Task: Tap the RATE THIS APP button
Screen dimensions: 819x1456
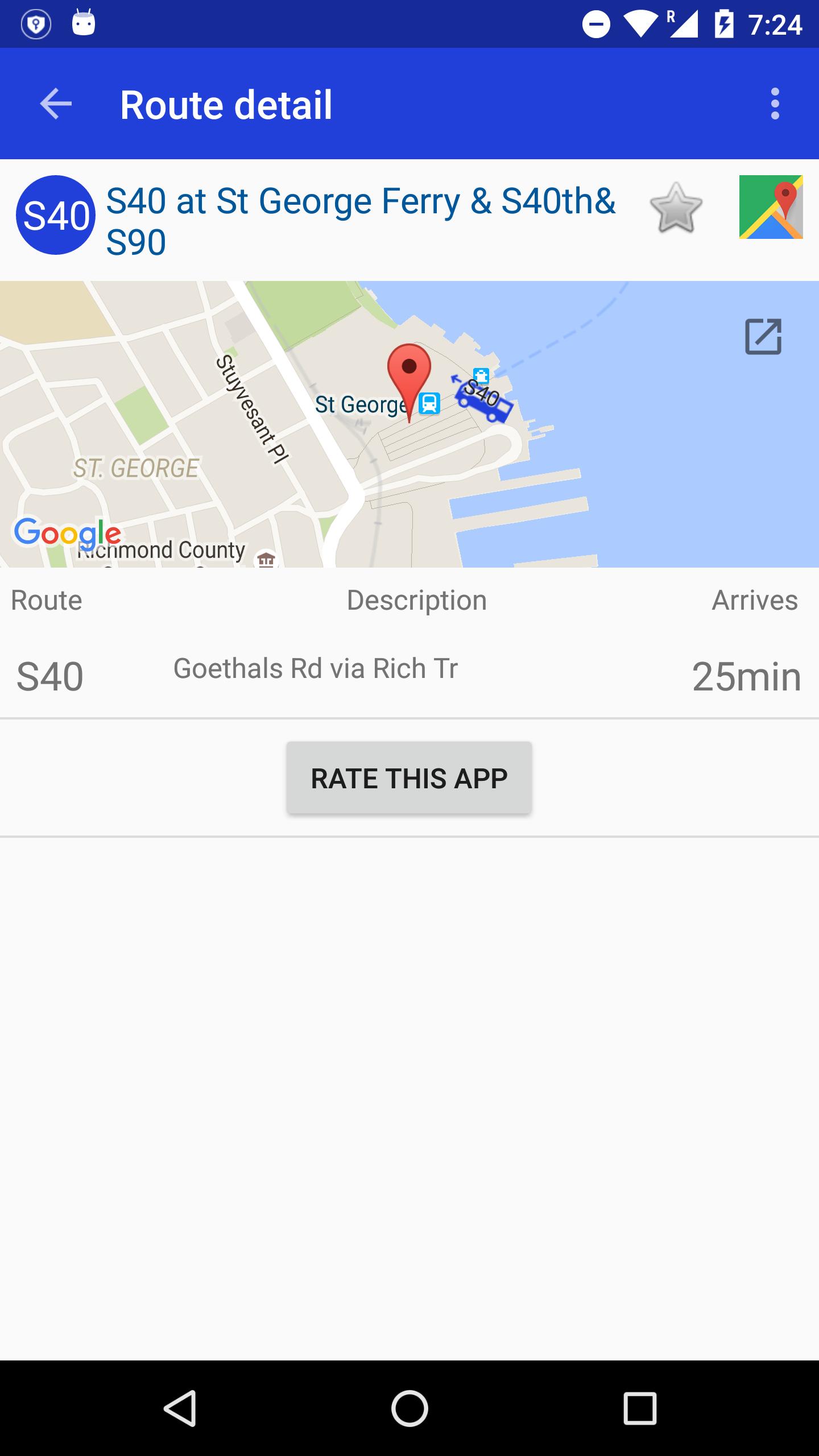Action: (x=409, y=777)
